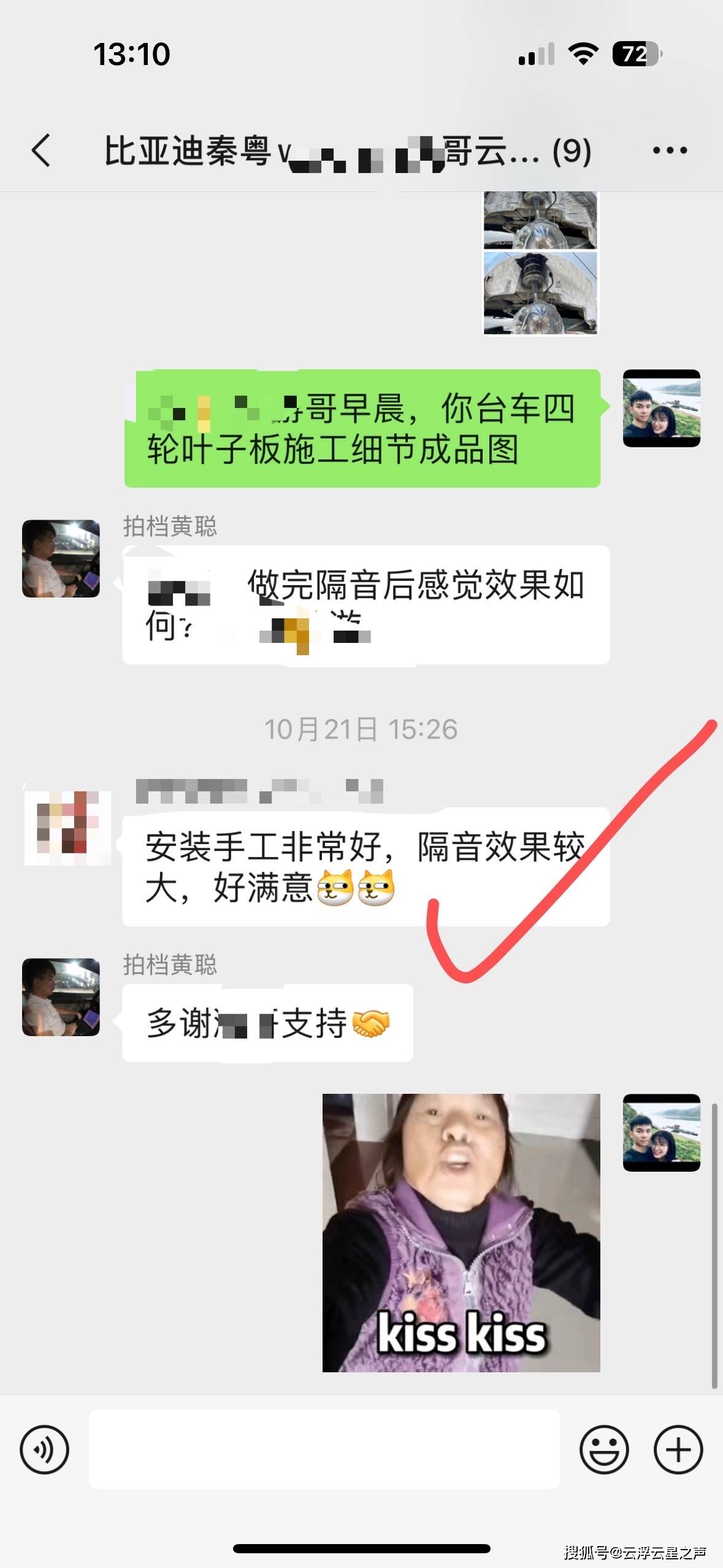This screenshot has width=723, height=1568.
Task: Open the plus attachments menu
Action: [x=678, y=1449]
